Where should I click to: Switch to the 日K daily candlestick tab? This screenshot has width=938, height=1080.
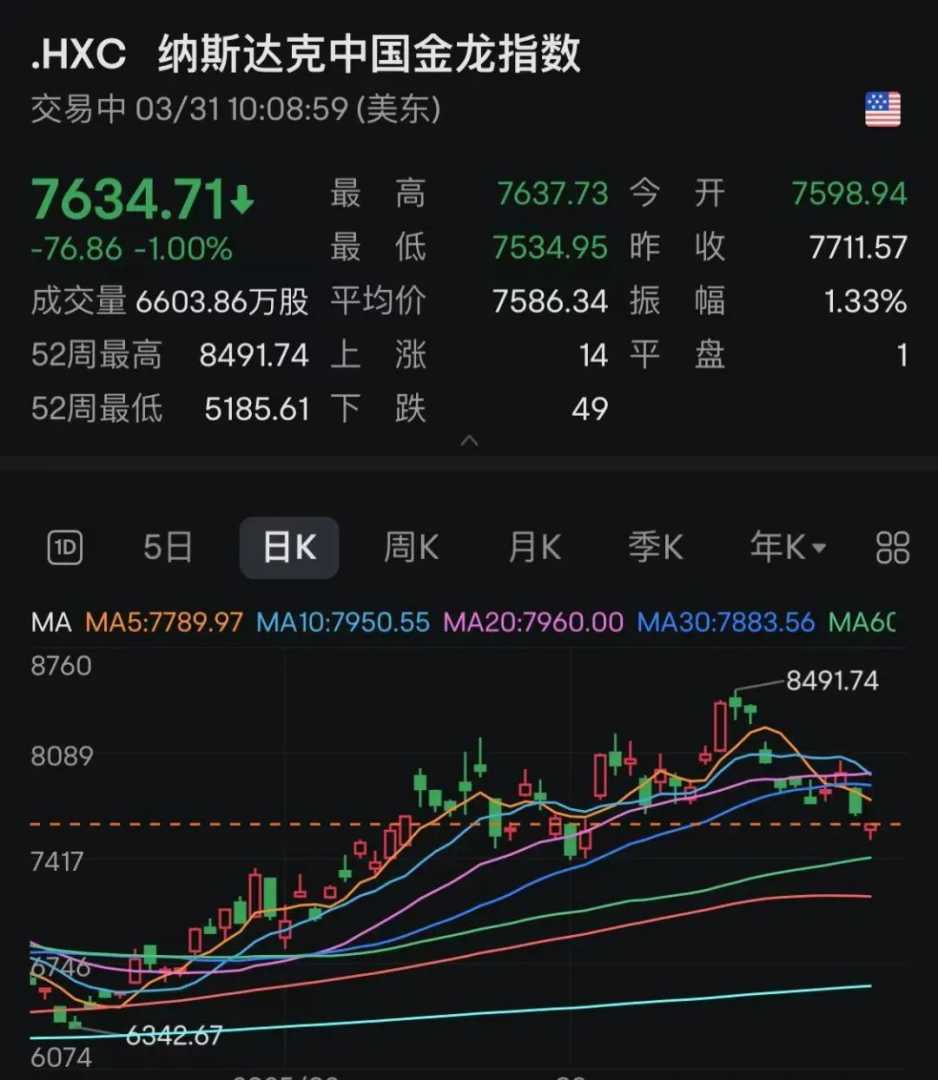[x=289, y=548]
